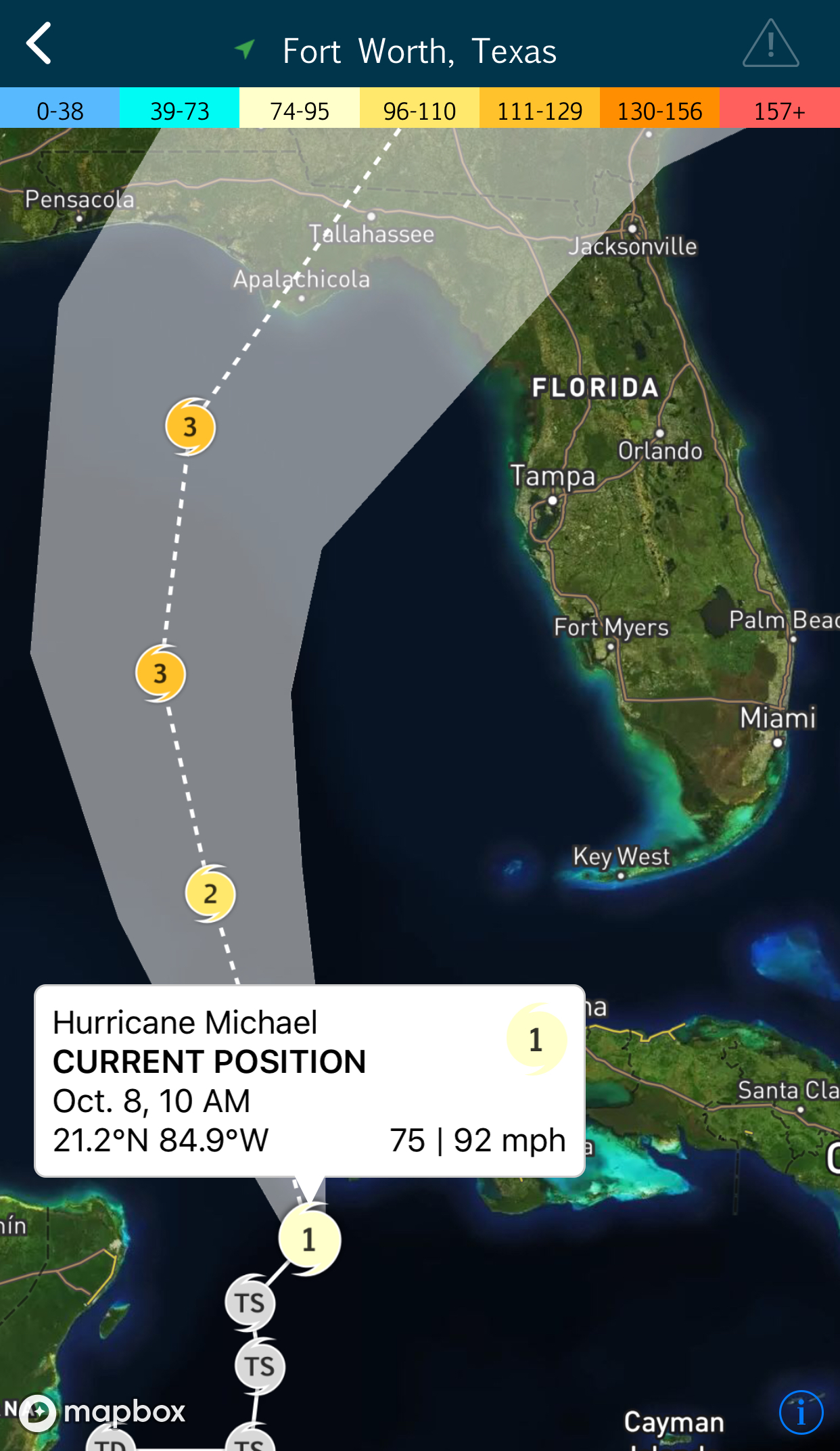Open the weather alerts warning triangle
This screenshot has height=1451, width=840.
coord(770,44)
